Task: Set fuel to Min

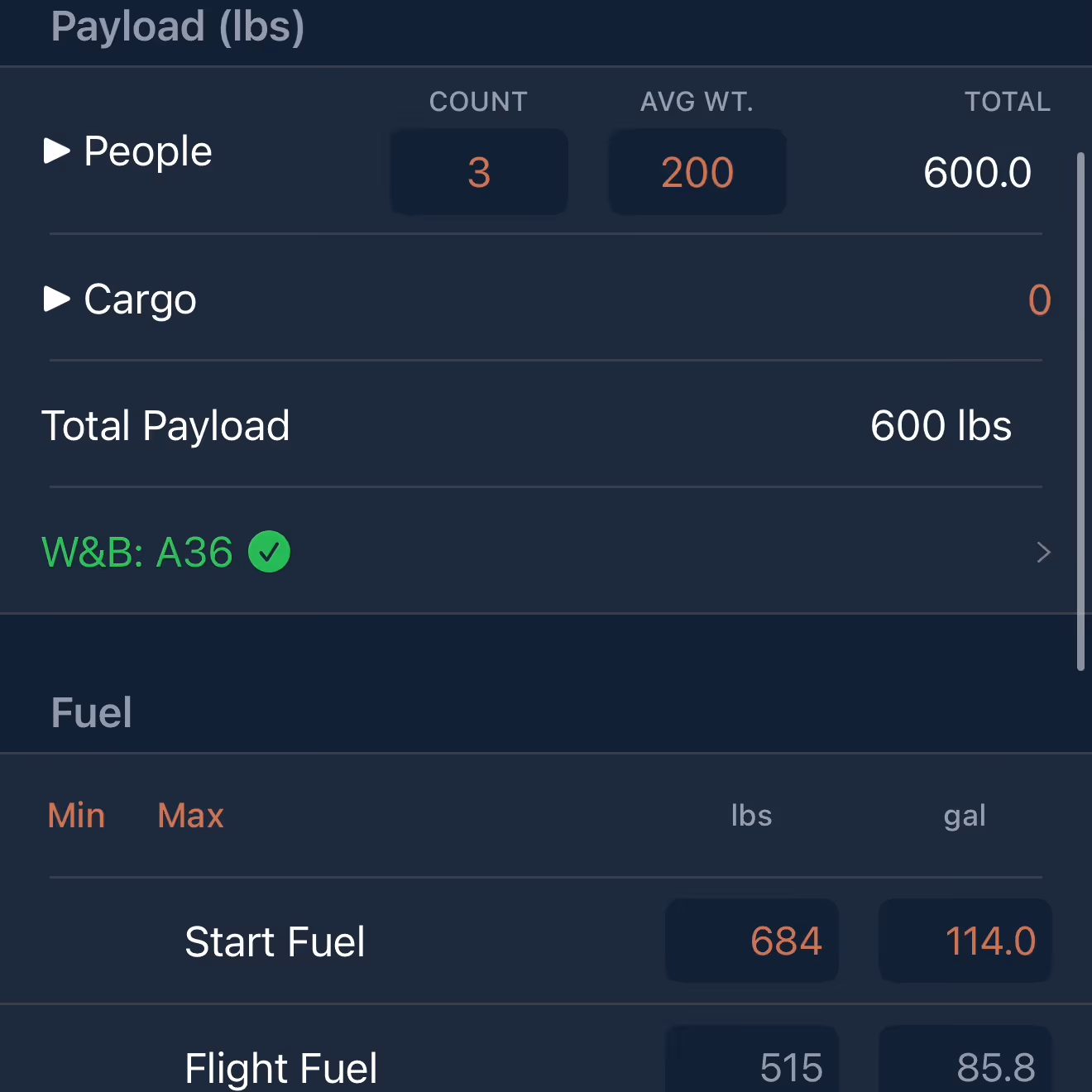Action: [x=76, y=816]
